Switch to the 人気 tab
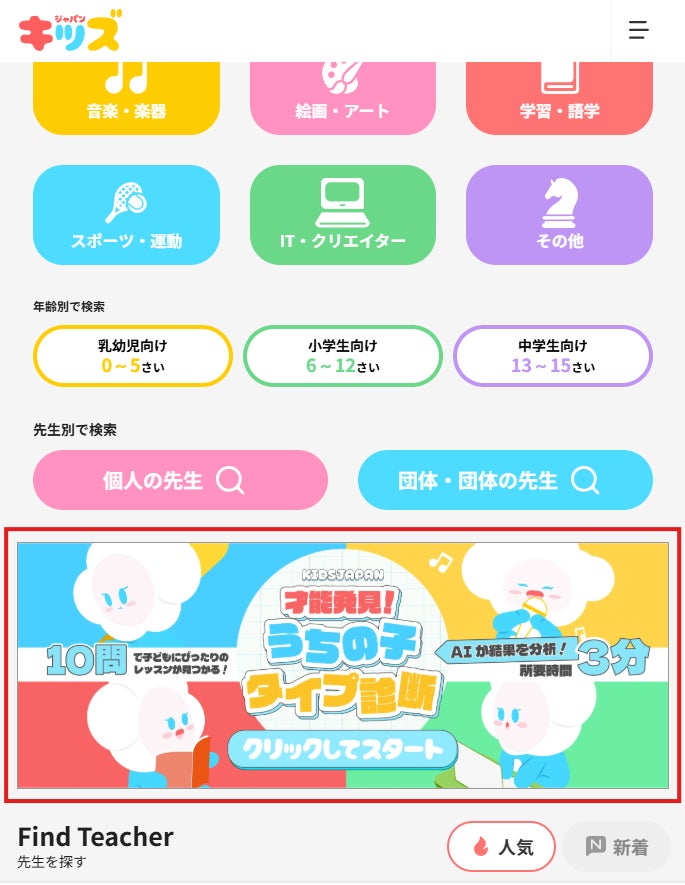The height and width of the screenshot is (885, 685). point(500,847)
